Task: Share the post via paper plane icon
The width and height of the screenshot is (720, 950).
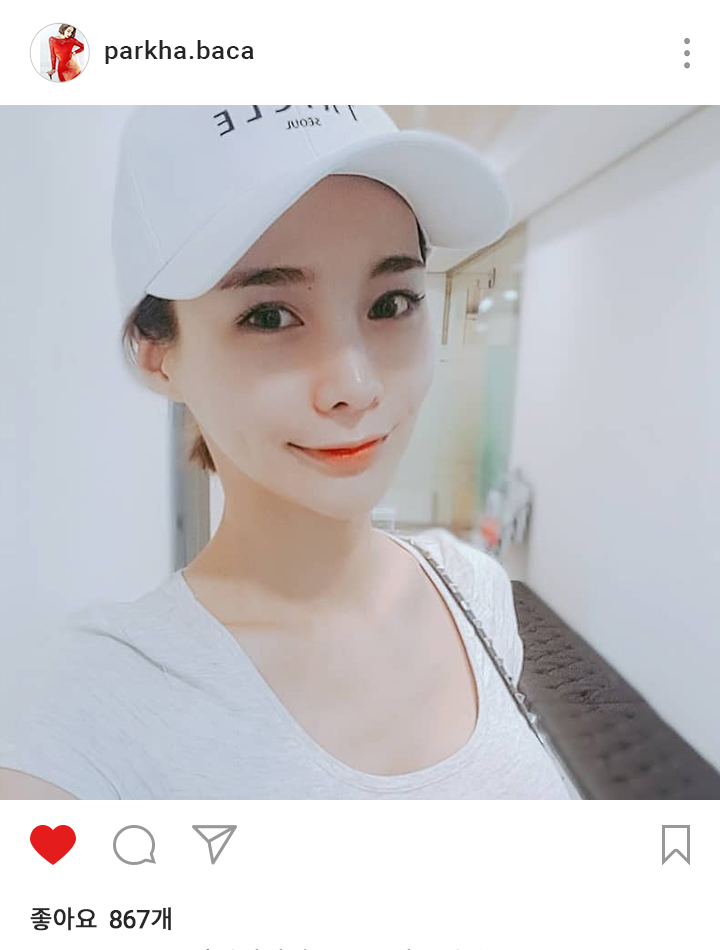Action: click(x=214, y=845)
